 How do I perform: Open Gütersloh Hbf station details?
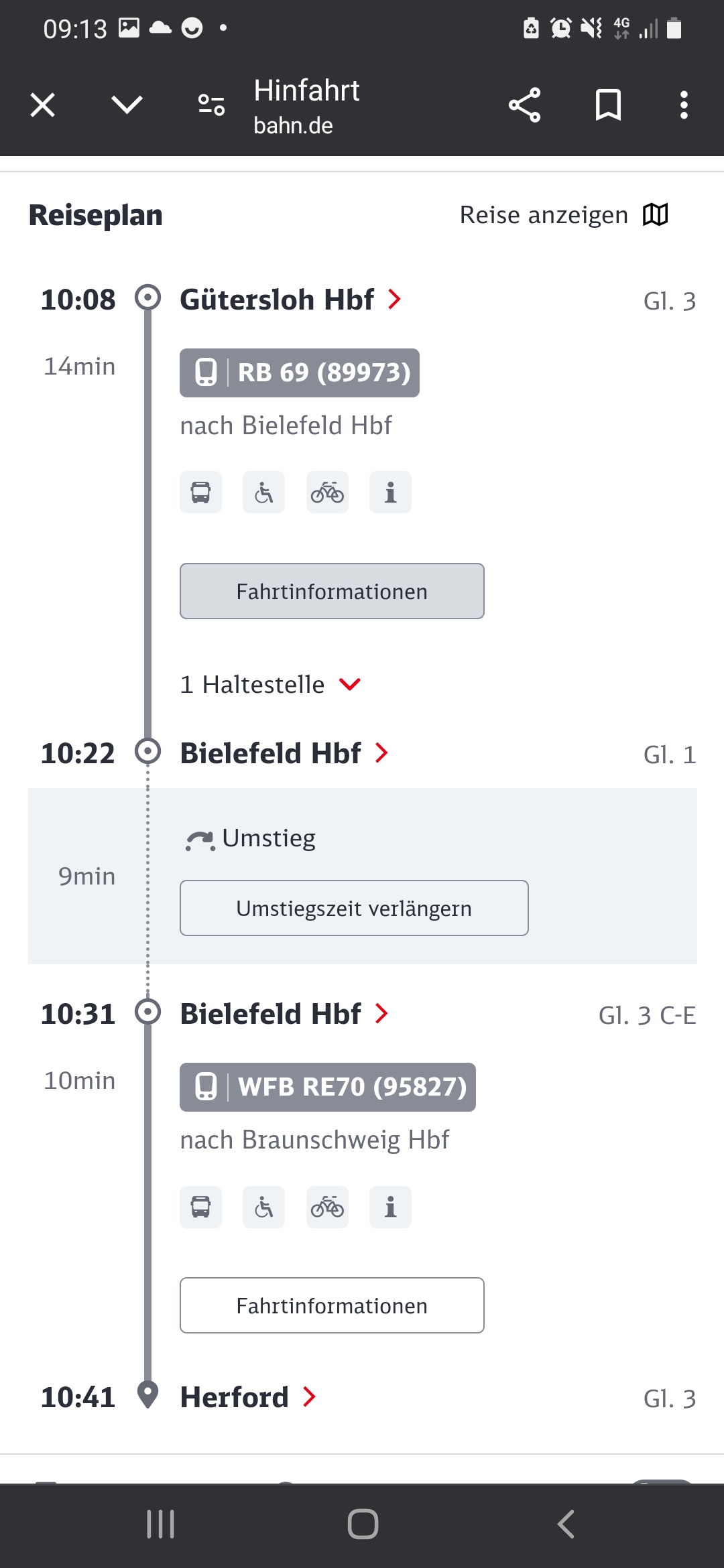(x=290, y=300)
